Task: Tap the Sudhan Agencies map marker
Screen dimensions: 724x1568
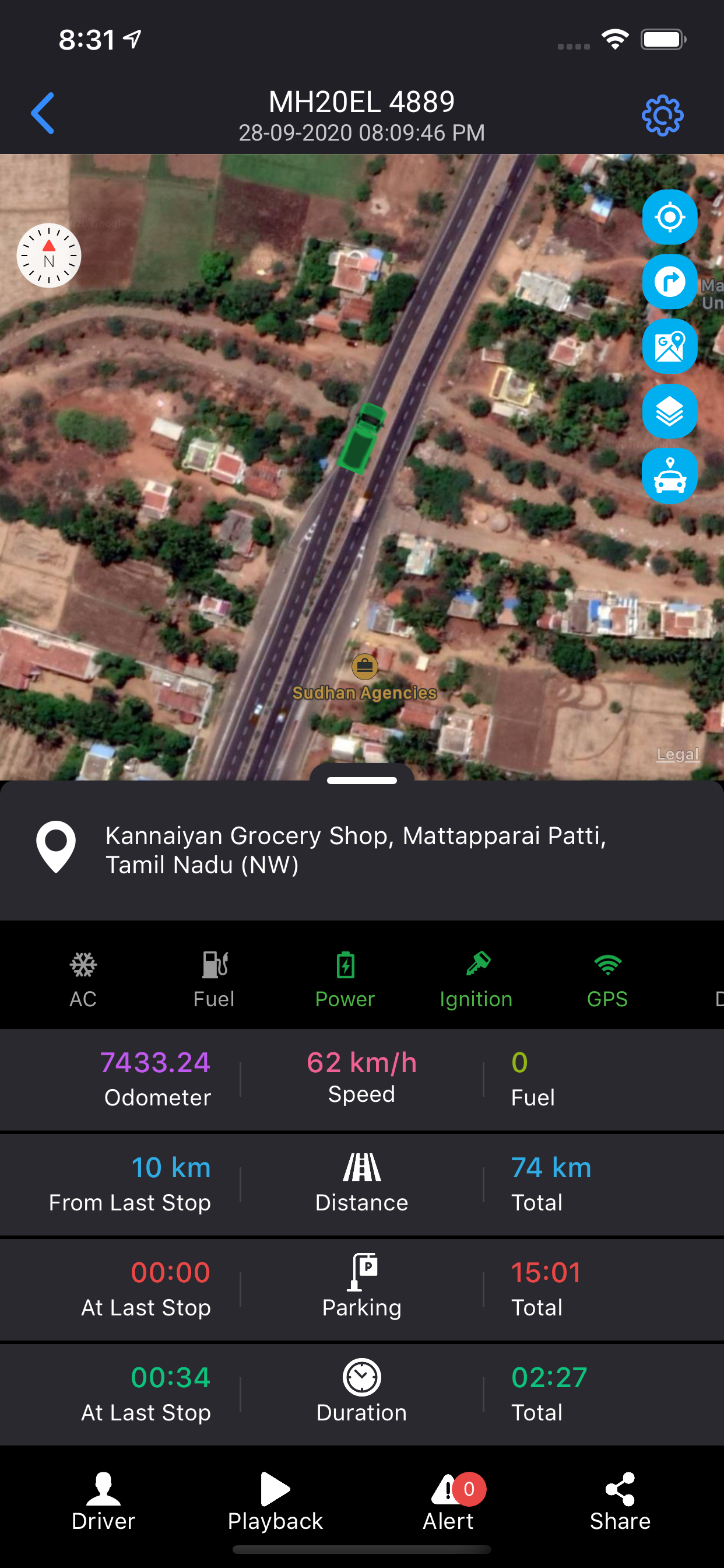Action: [x=364, y=667]
